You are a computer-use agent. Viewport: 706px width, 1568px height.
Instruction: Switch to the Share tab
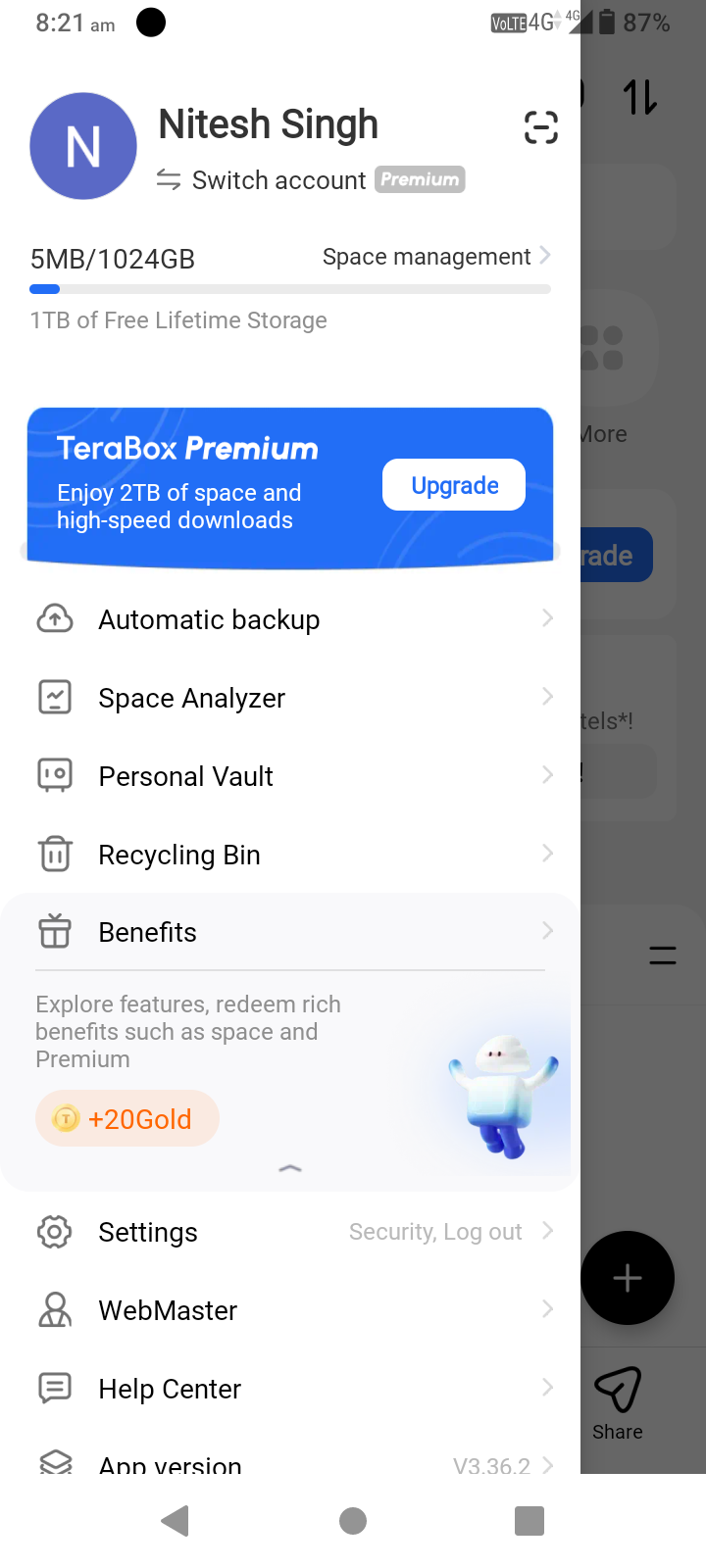(618, 1403)
